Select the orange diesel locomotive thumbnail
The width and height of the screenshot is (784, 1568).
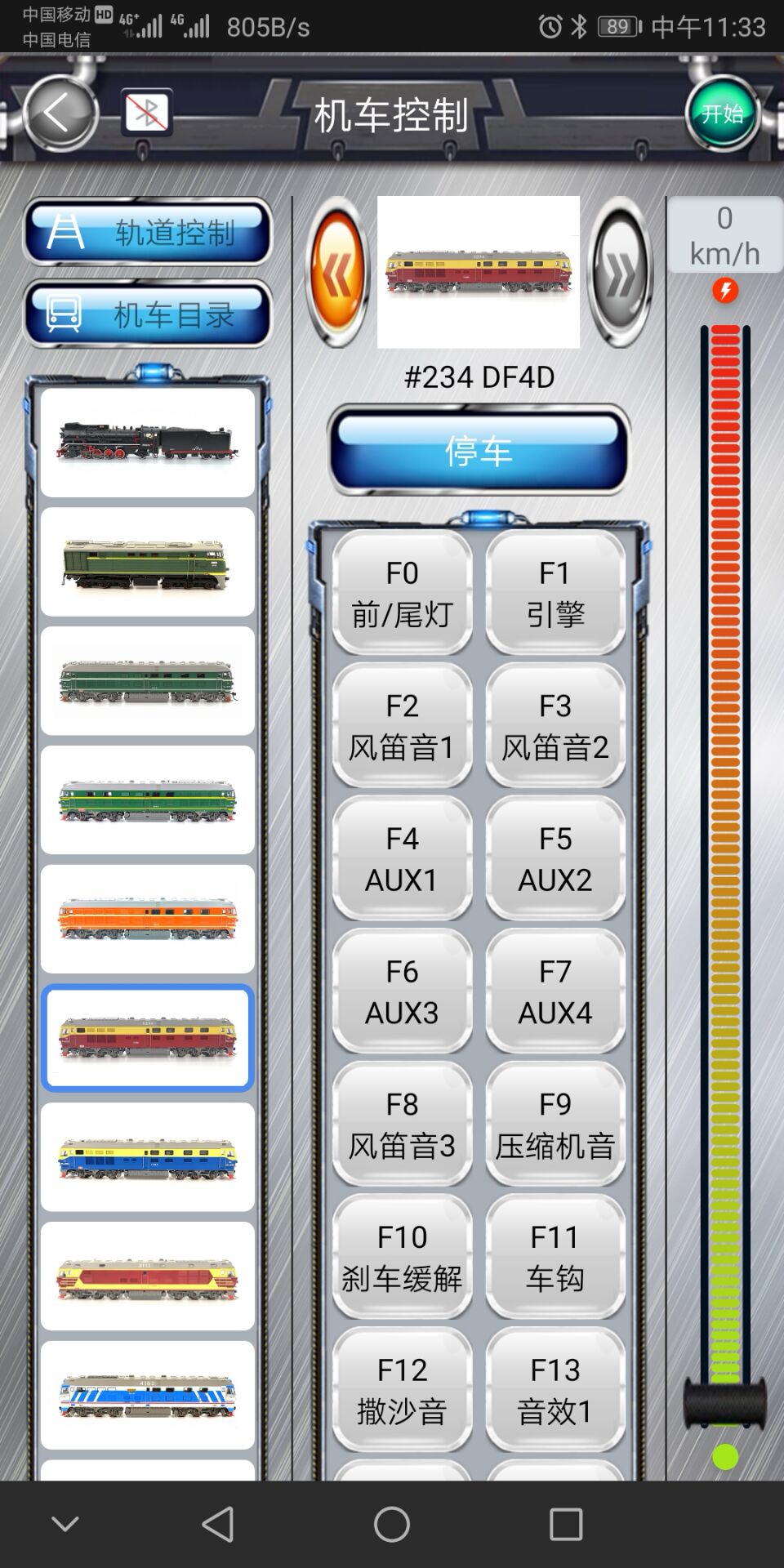(148, 920)
